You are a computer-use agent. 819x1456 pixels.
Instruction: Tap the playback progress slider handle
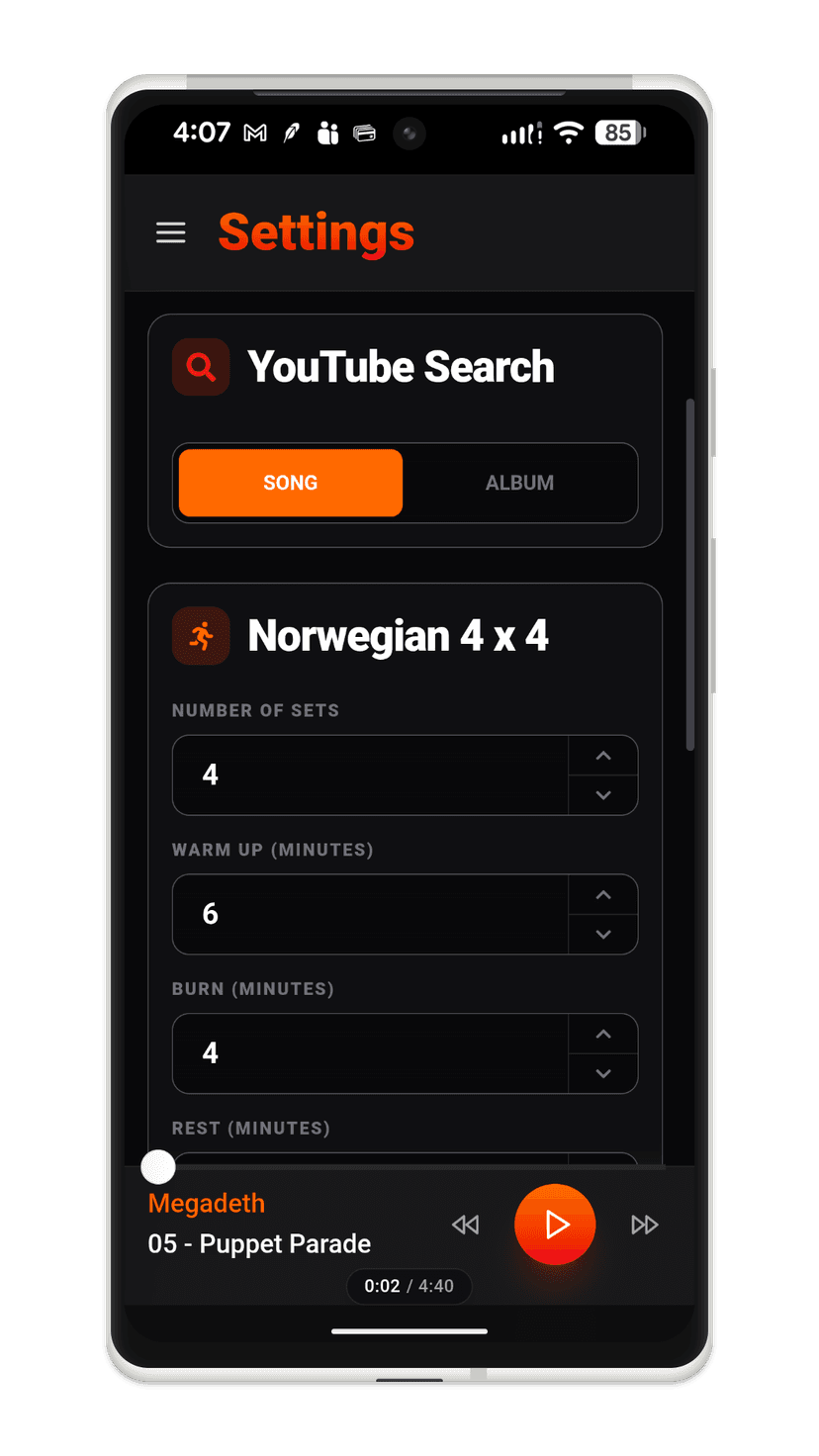pyautogui.click(x=158, y=1167)
